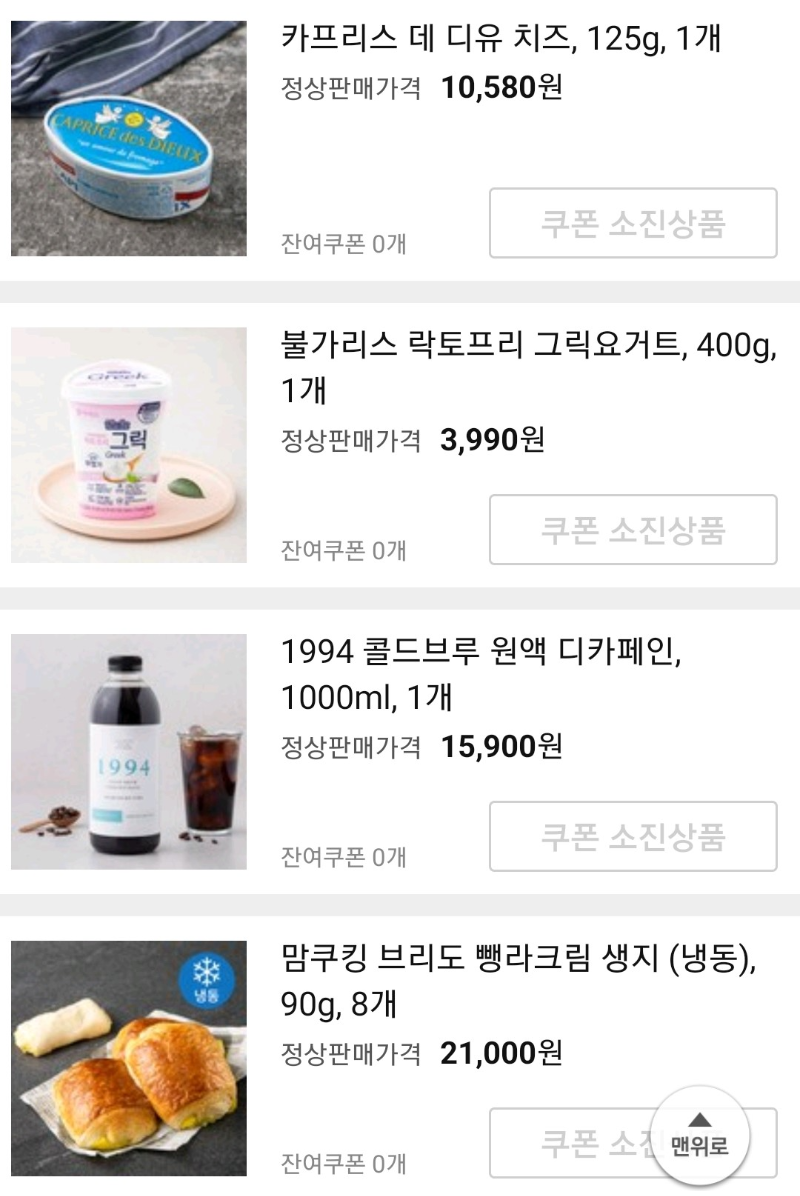
Task: Click the 쿠폰 소진상품 button for the cheese
Action: point(632,222)
